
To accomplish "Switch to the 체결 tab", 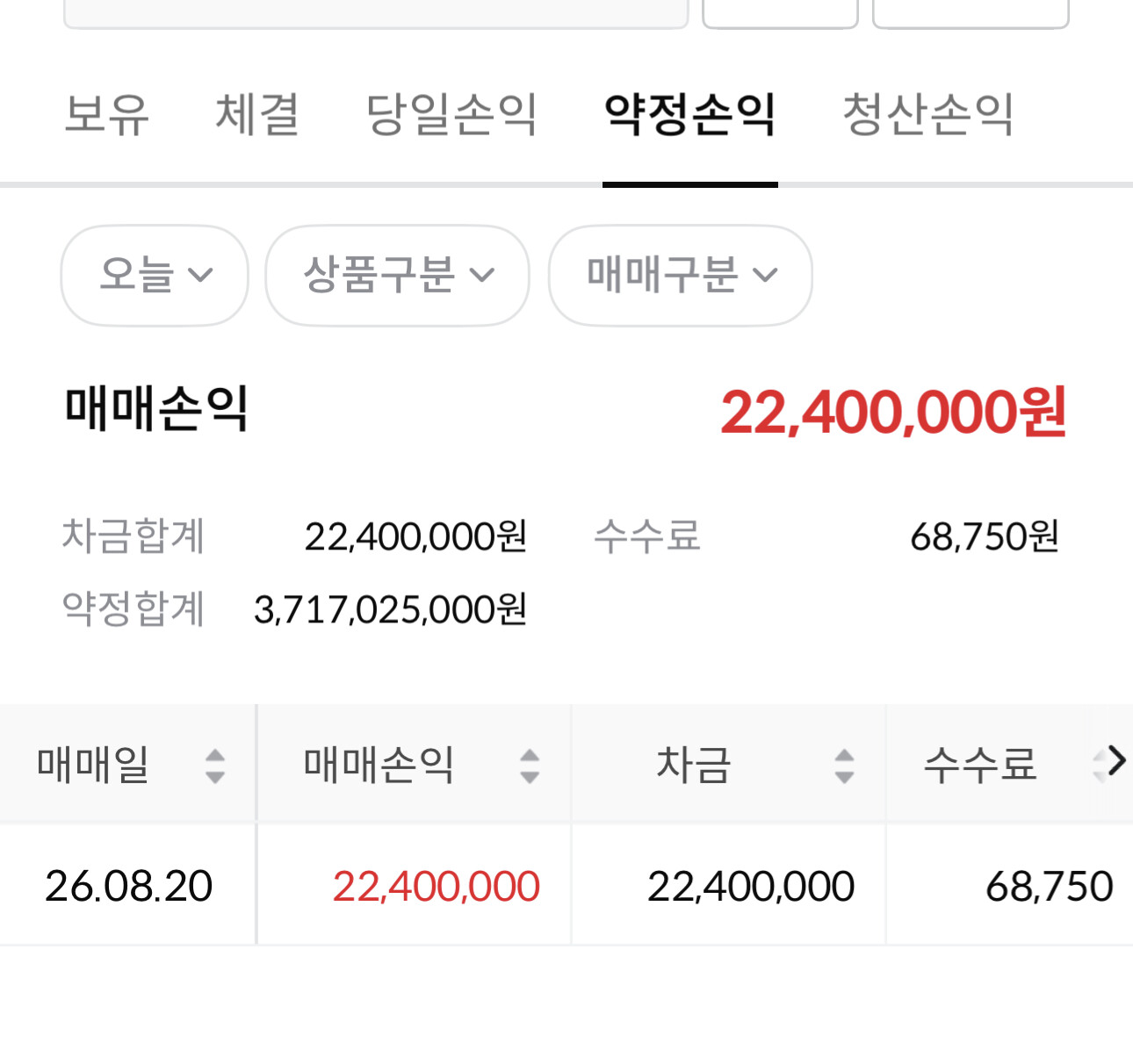I will click(x=257, y=114).
